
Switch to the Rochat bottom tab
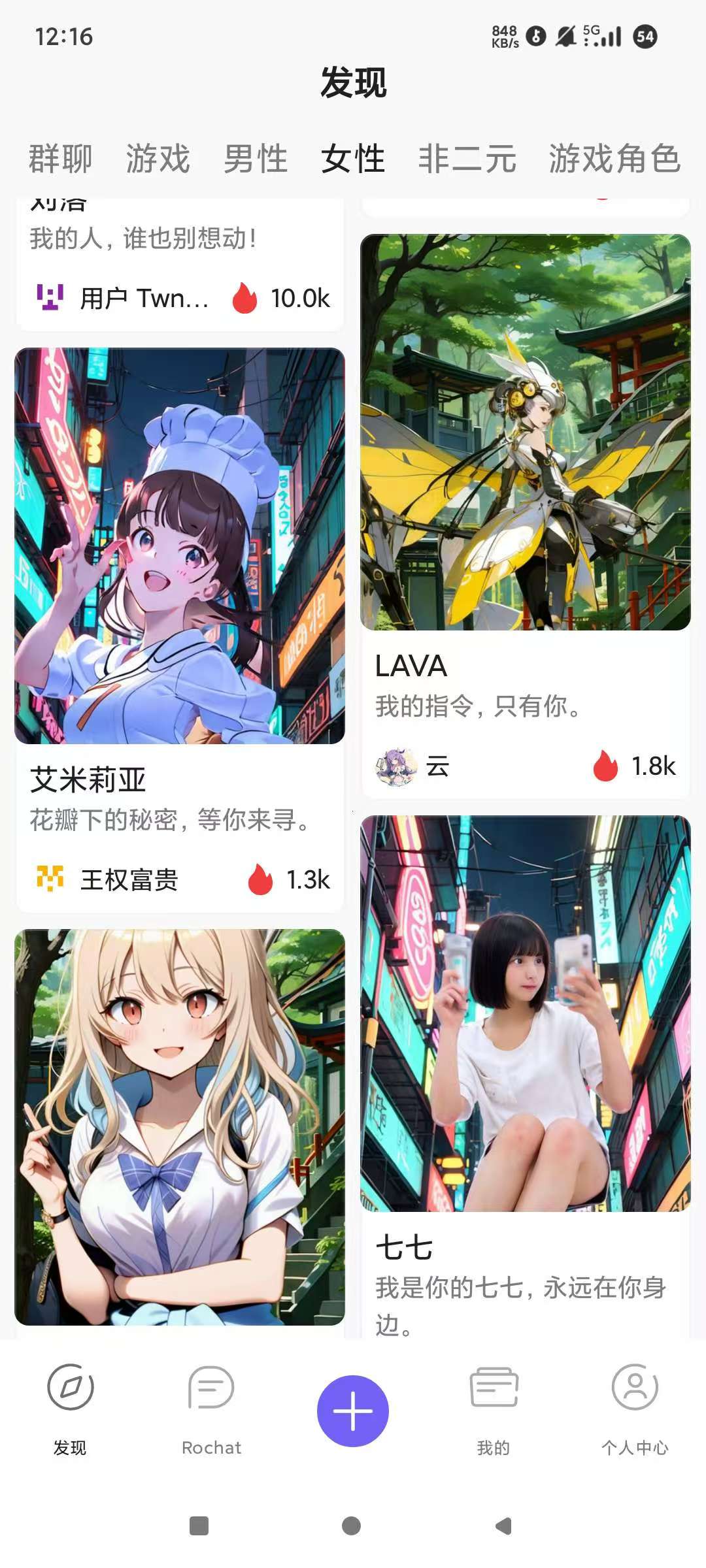(x=211, y=1403)
